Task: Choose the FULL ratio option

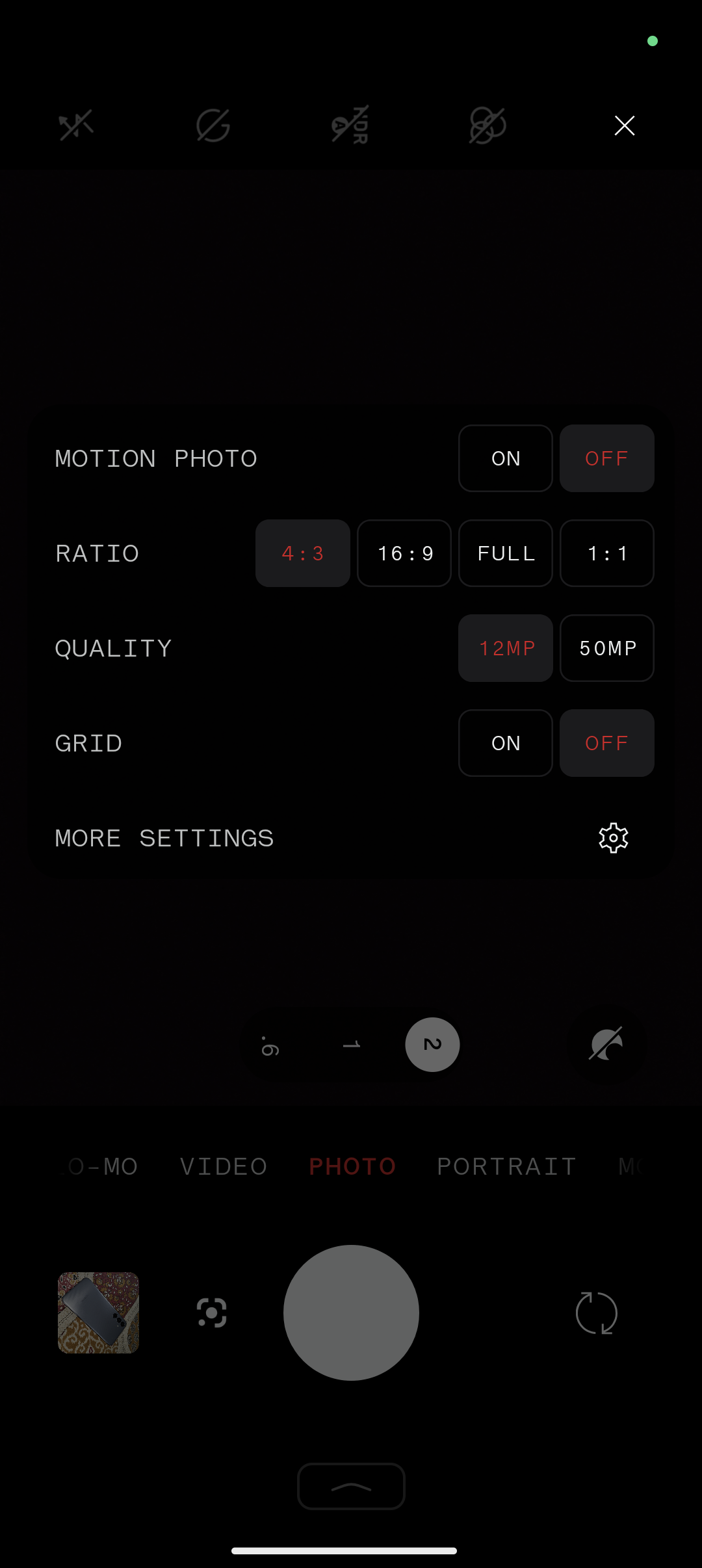Action: (505, 553)
